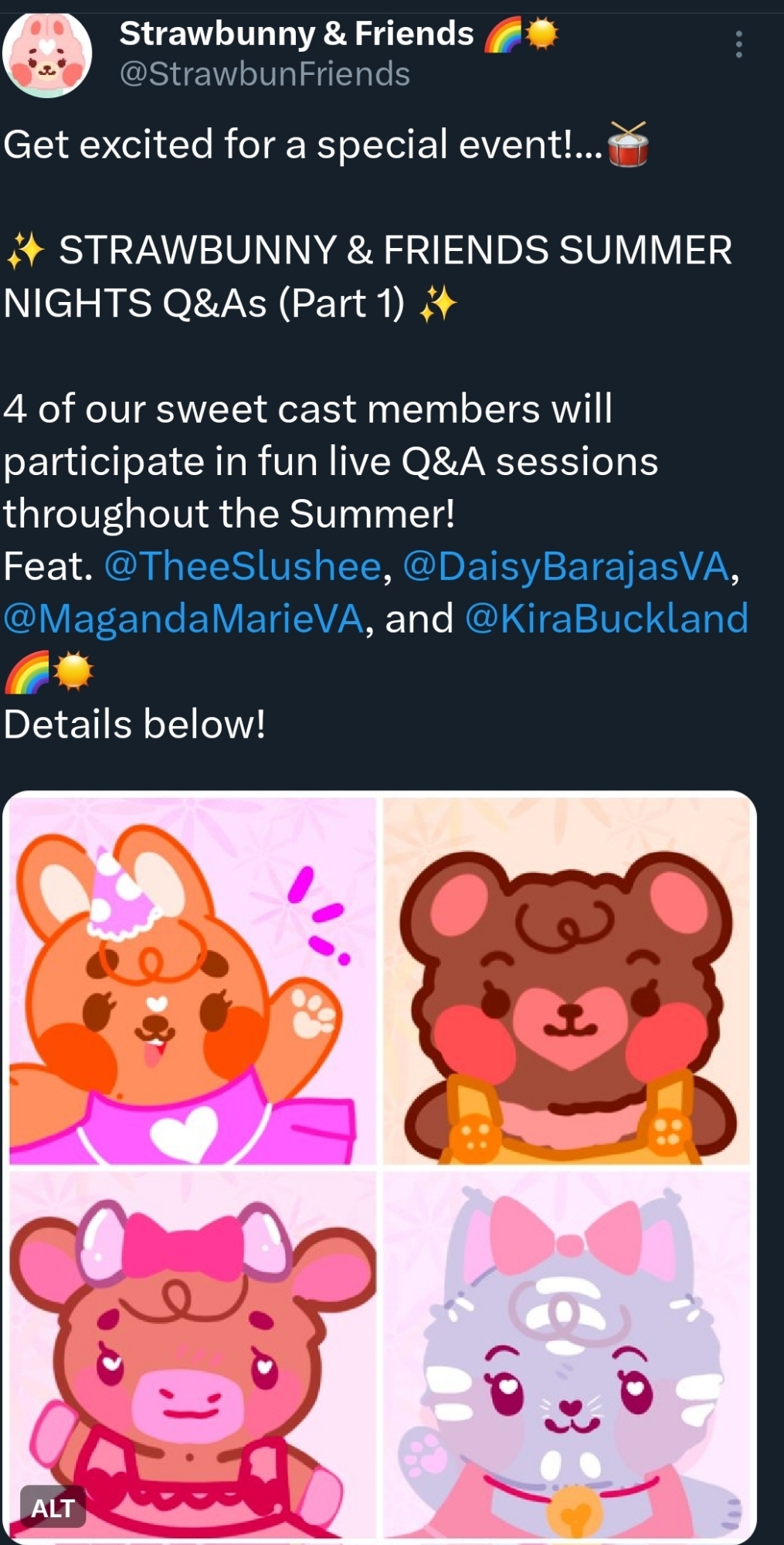Open the cow with pink bow image
This screenshot has width=784, height=1545.
(x=192, y=1352)
